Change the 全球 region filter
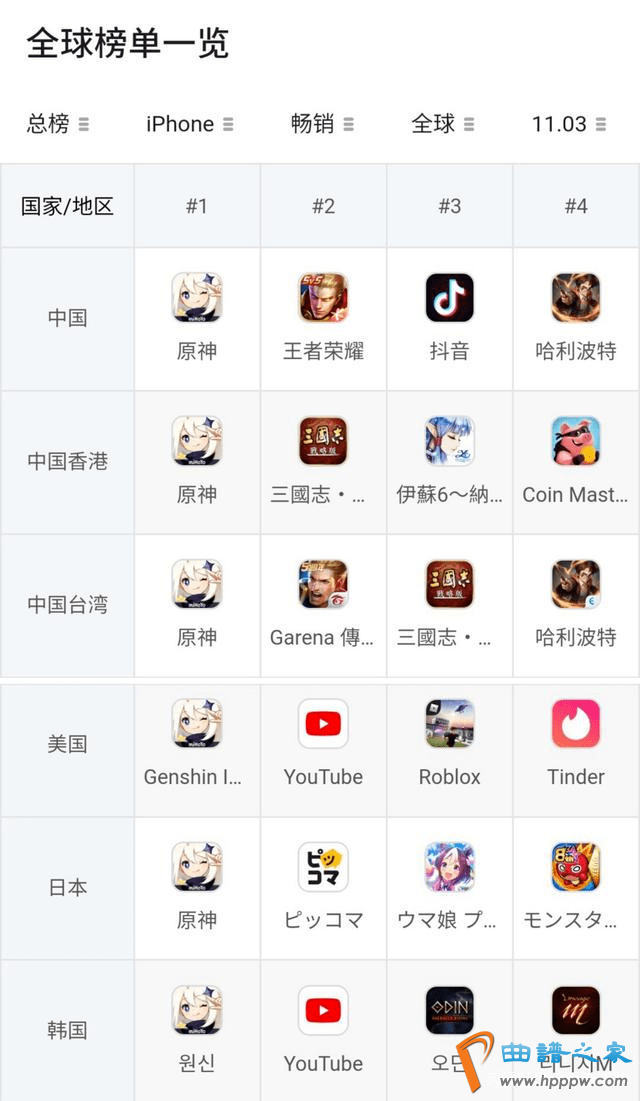This screenshot has width=640, height=1101. pos(443,124)
